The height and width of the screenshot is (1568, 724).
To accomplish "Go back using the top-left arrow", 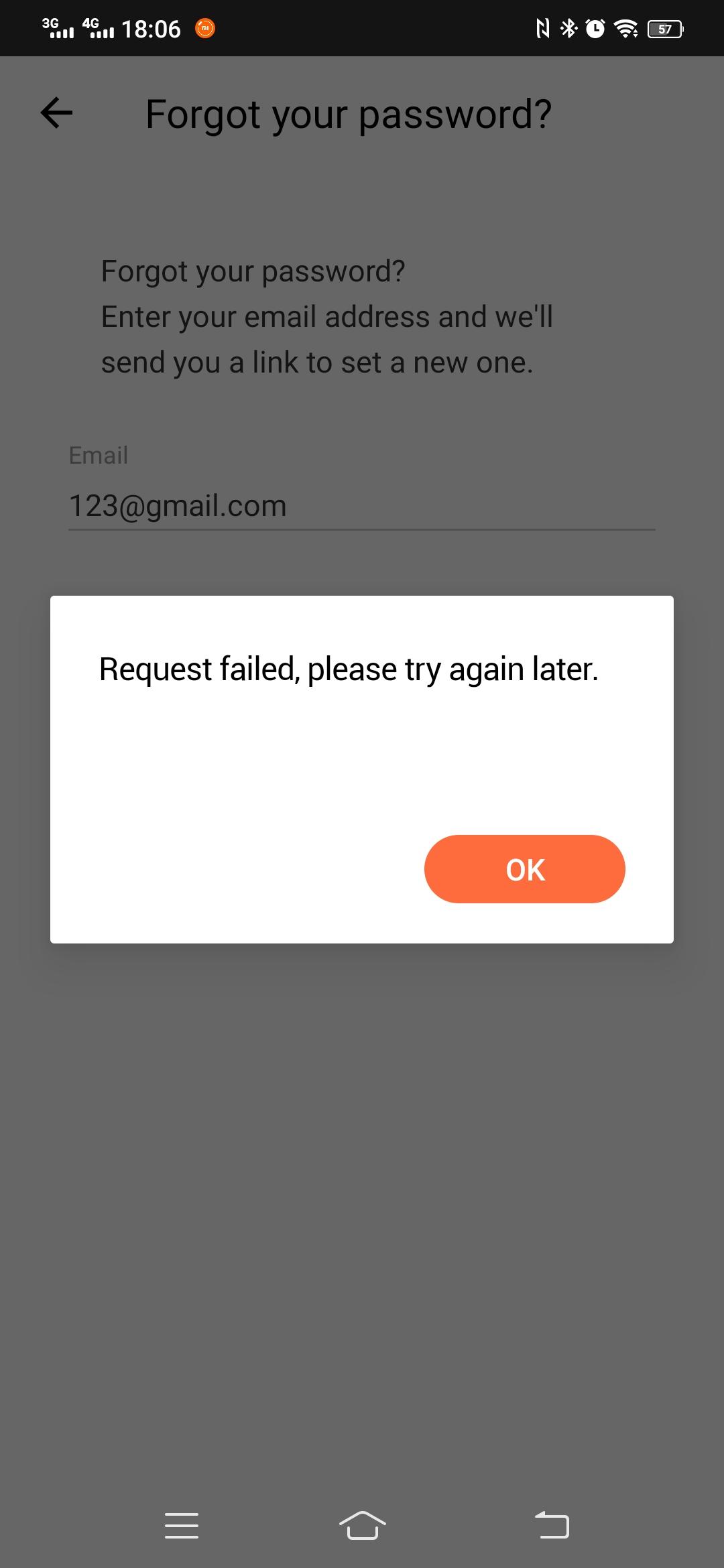I will [57, 113].
